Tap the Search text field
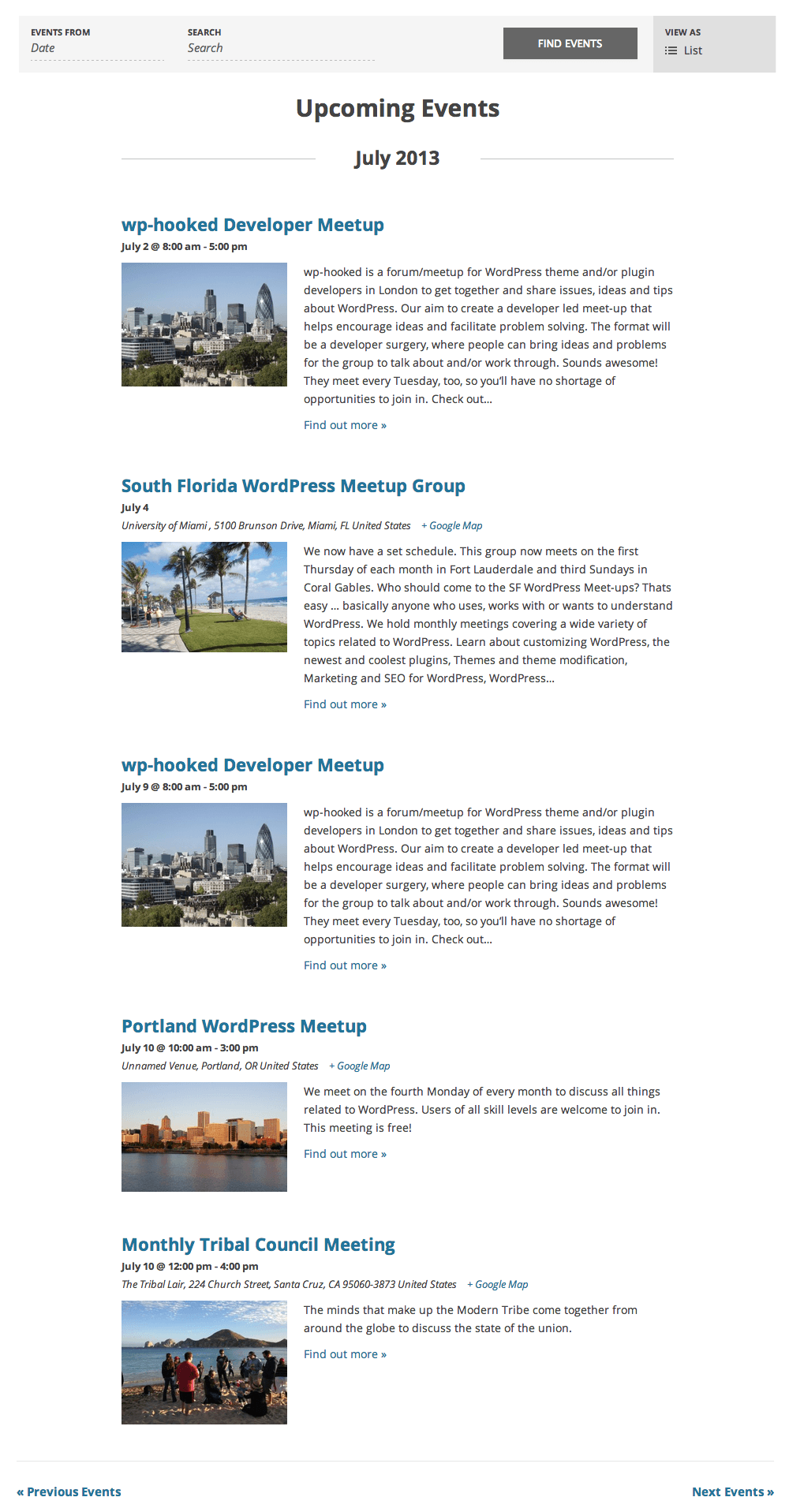The height and width of the screenshot is (1512, 789). (281, 49)
